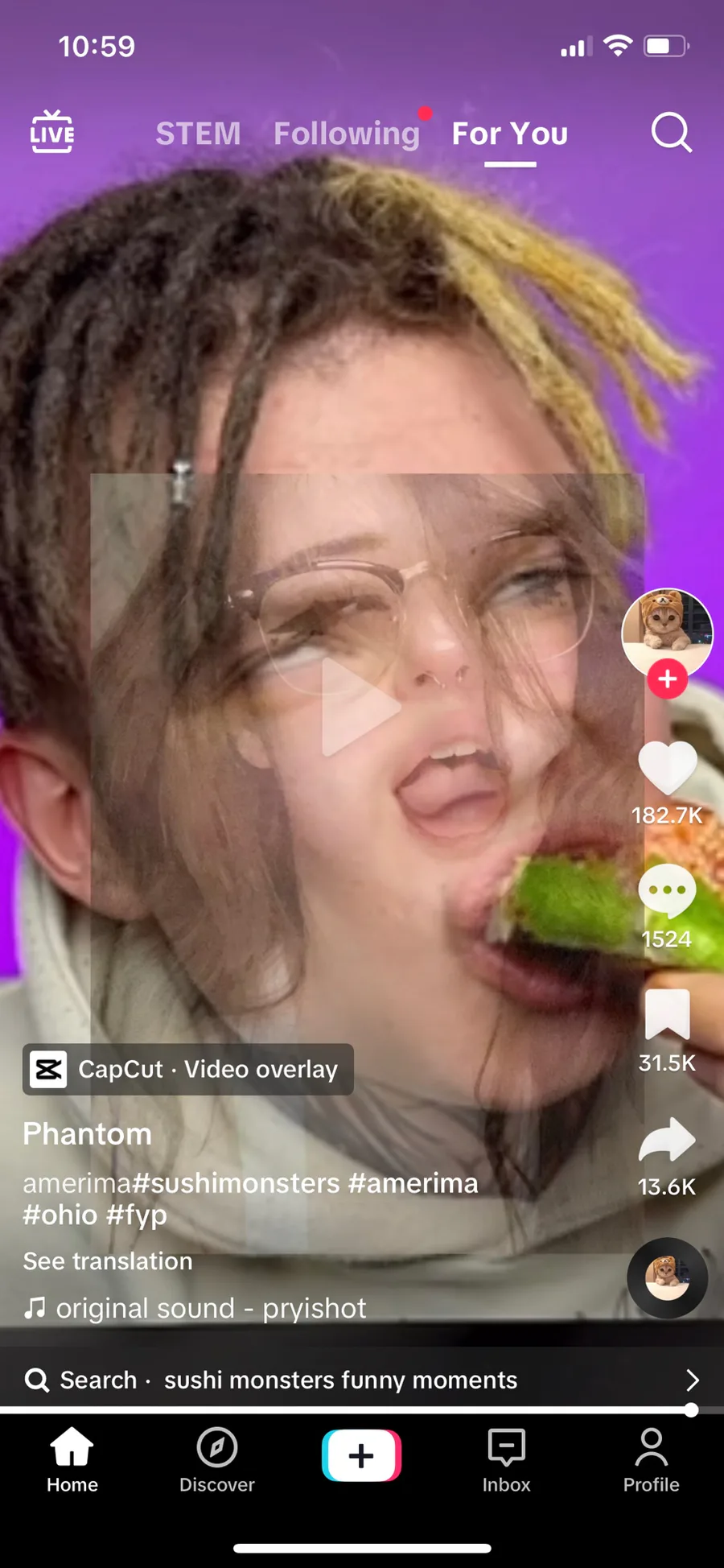This screenshot has height=1568, width=724.
Task: Open the comments bubble
Action: point(667,892)
